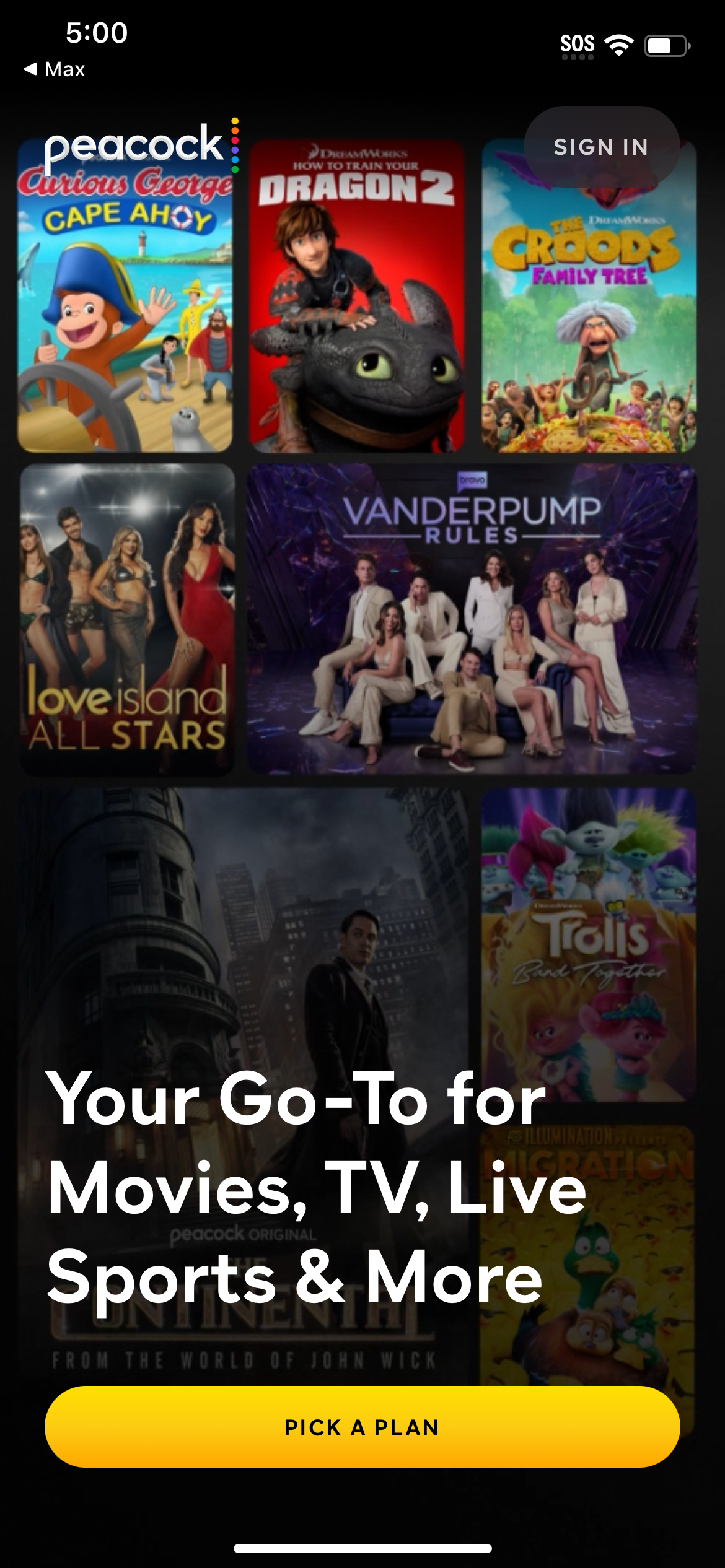725x1568 pixels.
Task: Tap the SIGN IN button
Action: click(x=600, y=147)
